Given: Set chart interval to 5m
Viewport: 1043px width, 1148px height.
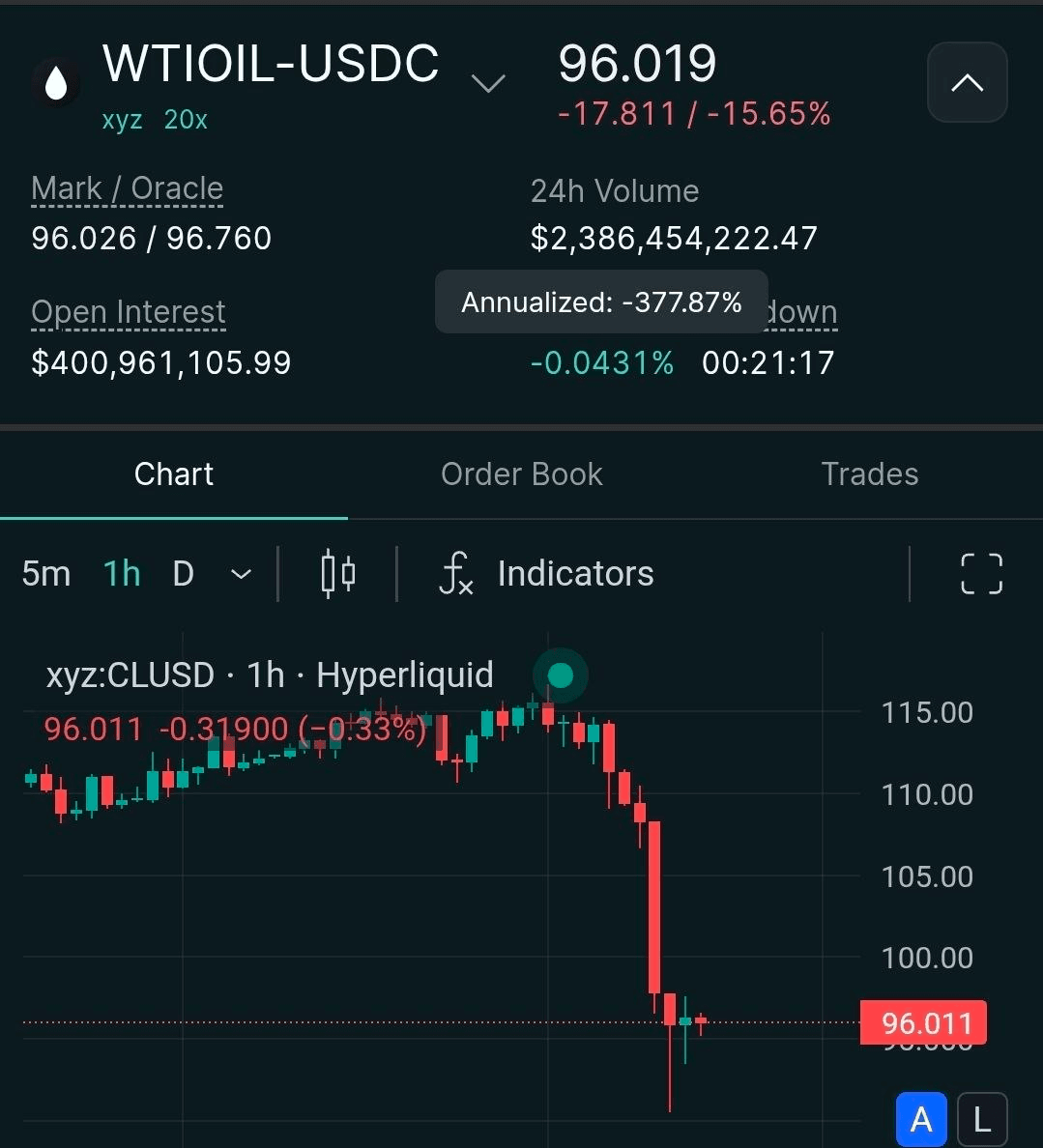Looking at the screenshot, I should click(x=46, y=574).
